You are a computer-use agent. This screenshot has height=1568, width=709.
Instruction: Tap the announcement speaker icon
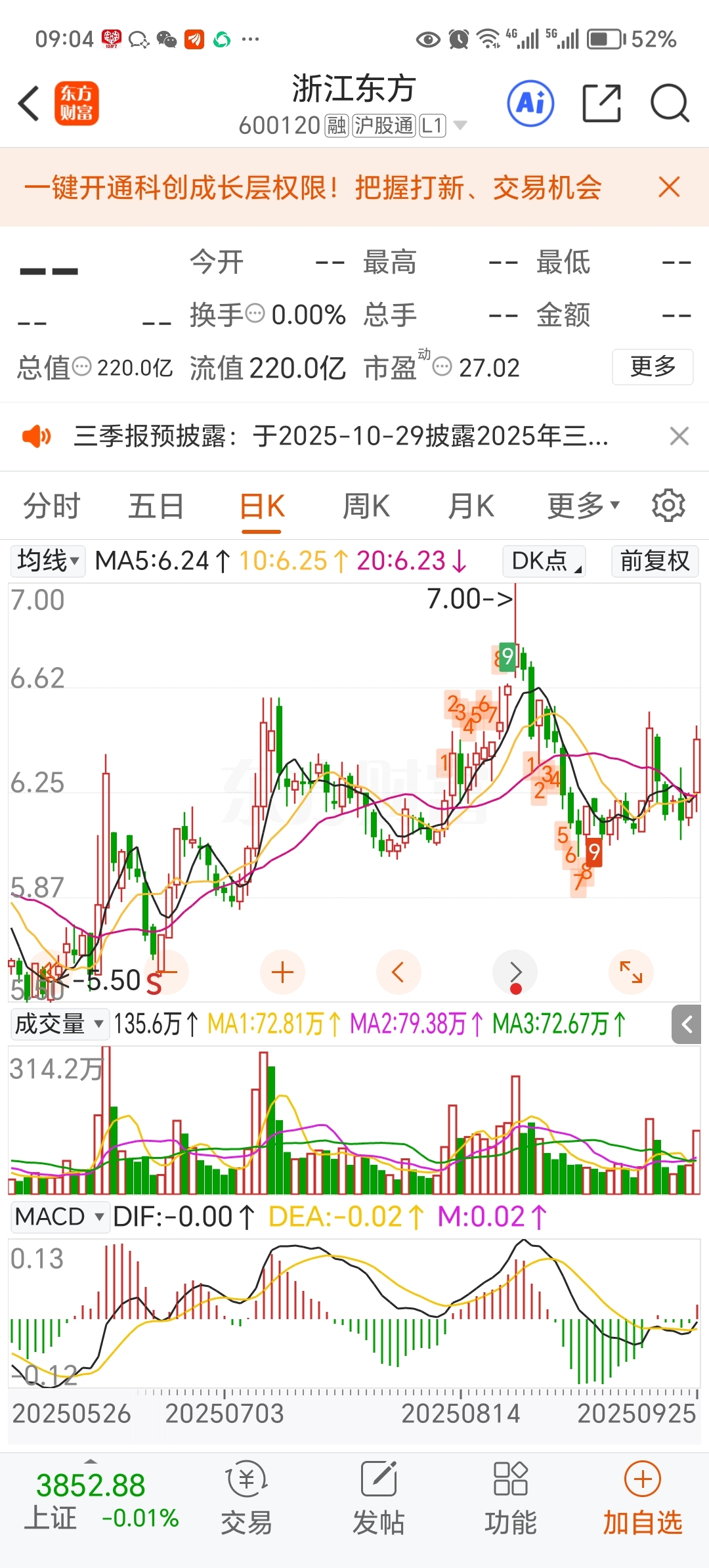37,437
